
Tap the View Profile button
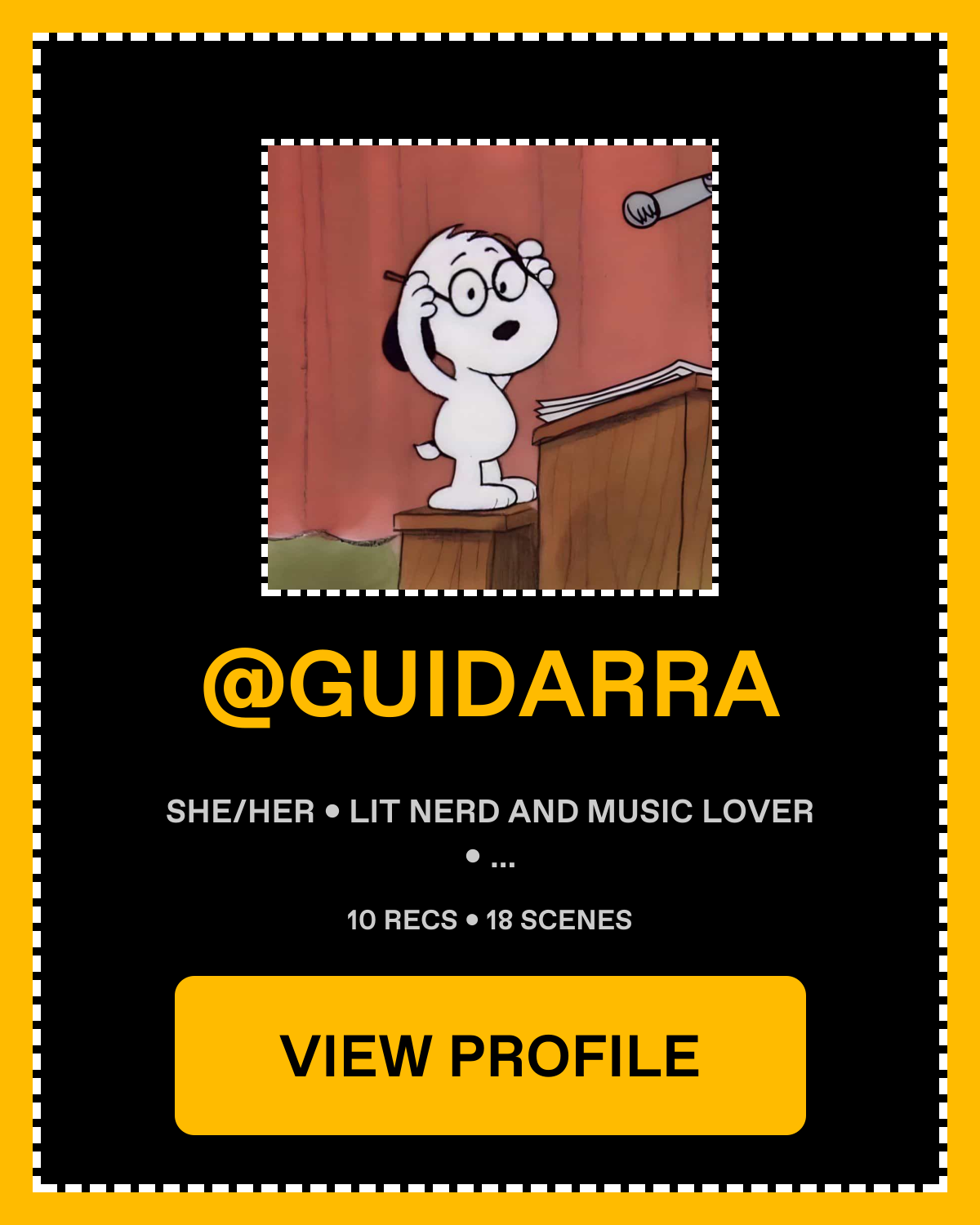click(490, 1055)
